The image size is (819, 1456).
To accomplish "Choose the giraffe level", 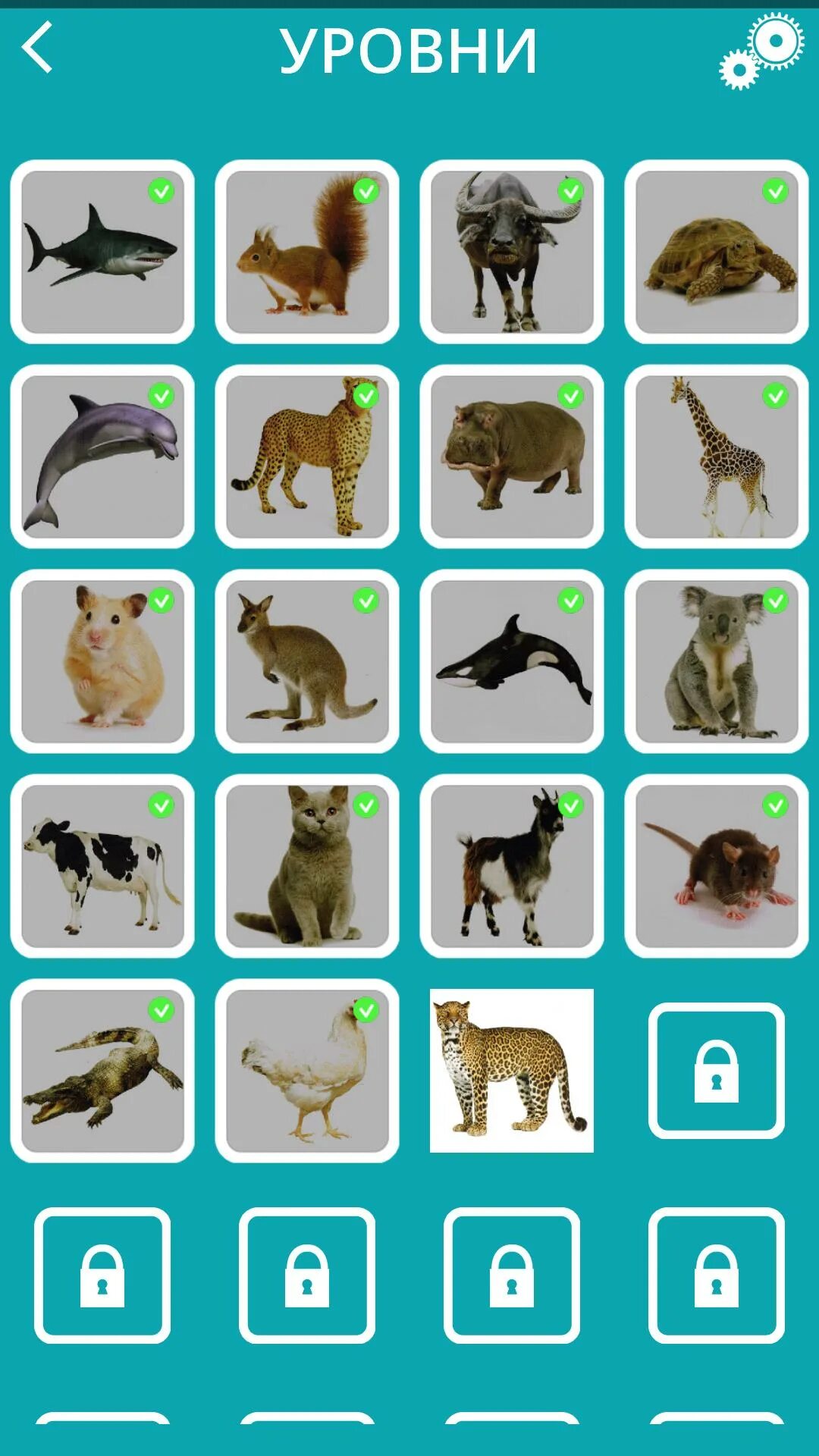I will [x=717, y=457].
